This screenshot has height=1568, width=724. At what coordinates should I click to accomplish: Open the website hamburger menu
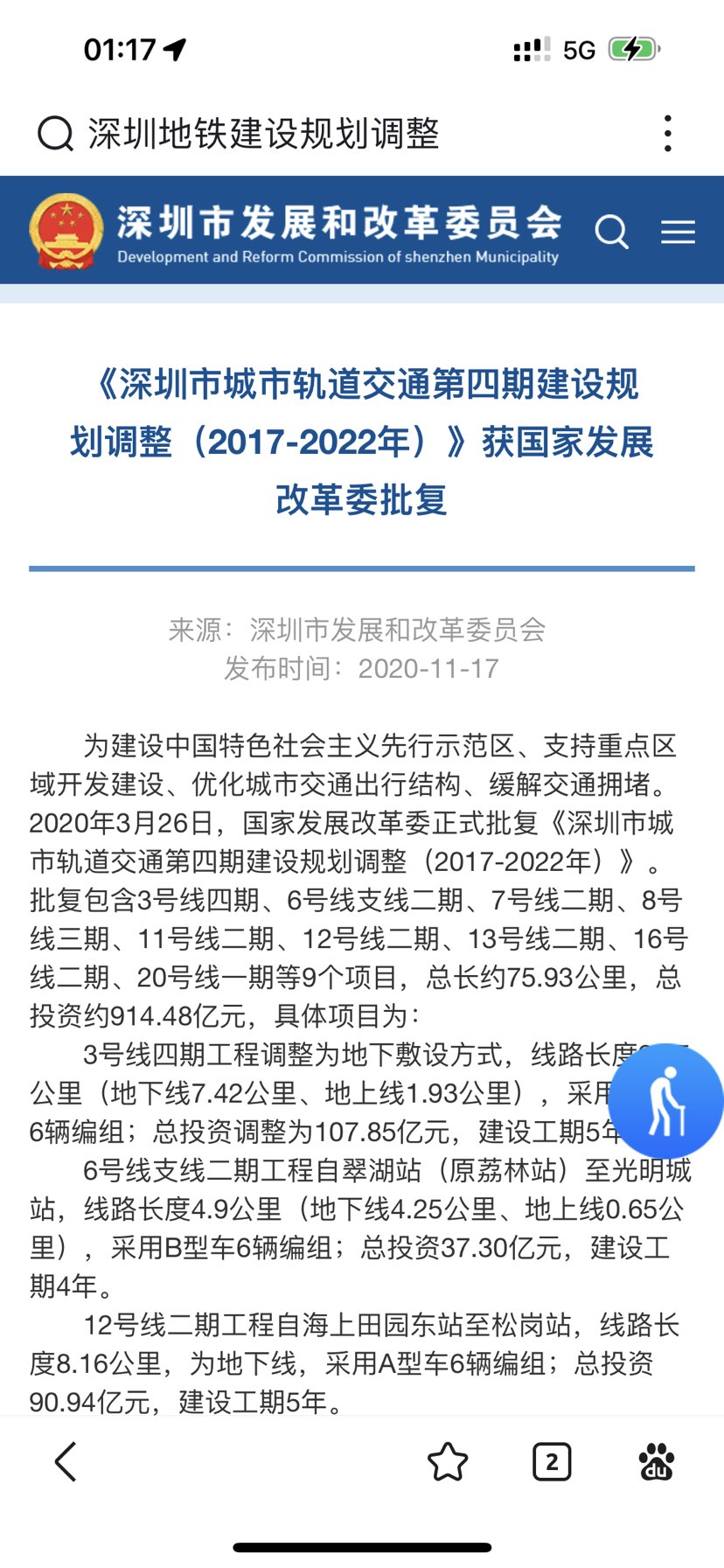tap(678, 232)
